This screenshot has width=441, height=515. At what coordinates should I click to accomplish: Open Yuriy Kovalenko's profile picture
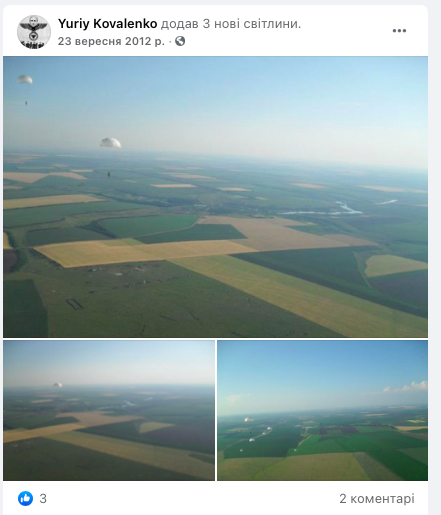(x=34, y=32)
